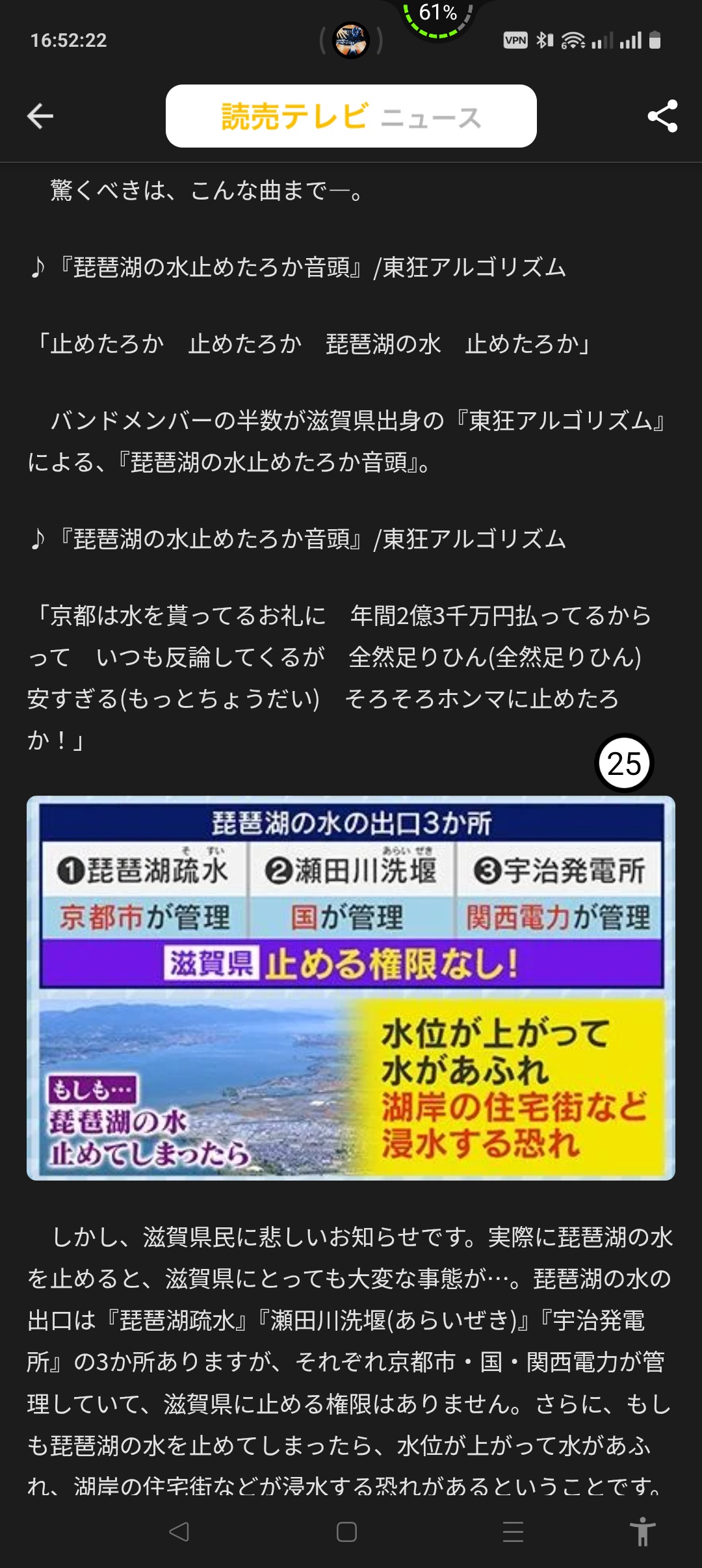Image resolution: width=702 pixels, height=1568 pixels.
Task: Tap the system back button
Action: [x=179, y=1532]
